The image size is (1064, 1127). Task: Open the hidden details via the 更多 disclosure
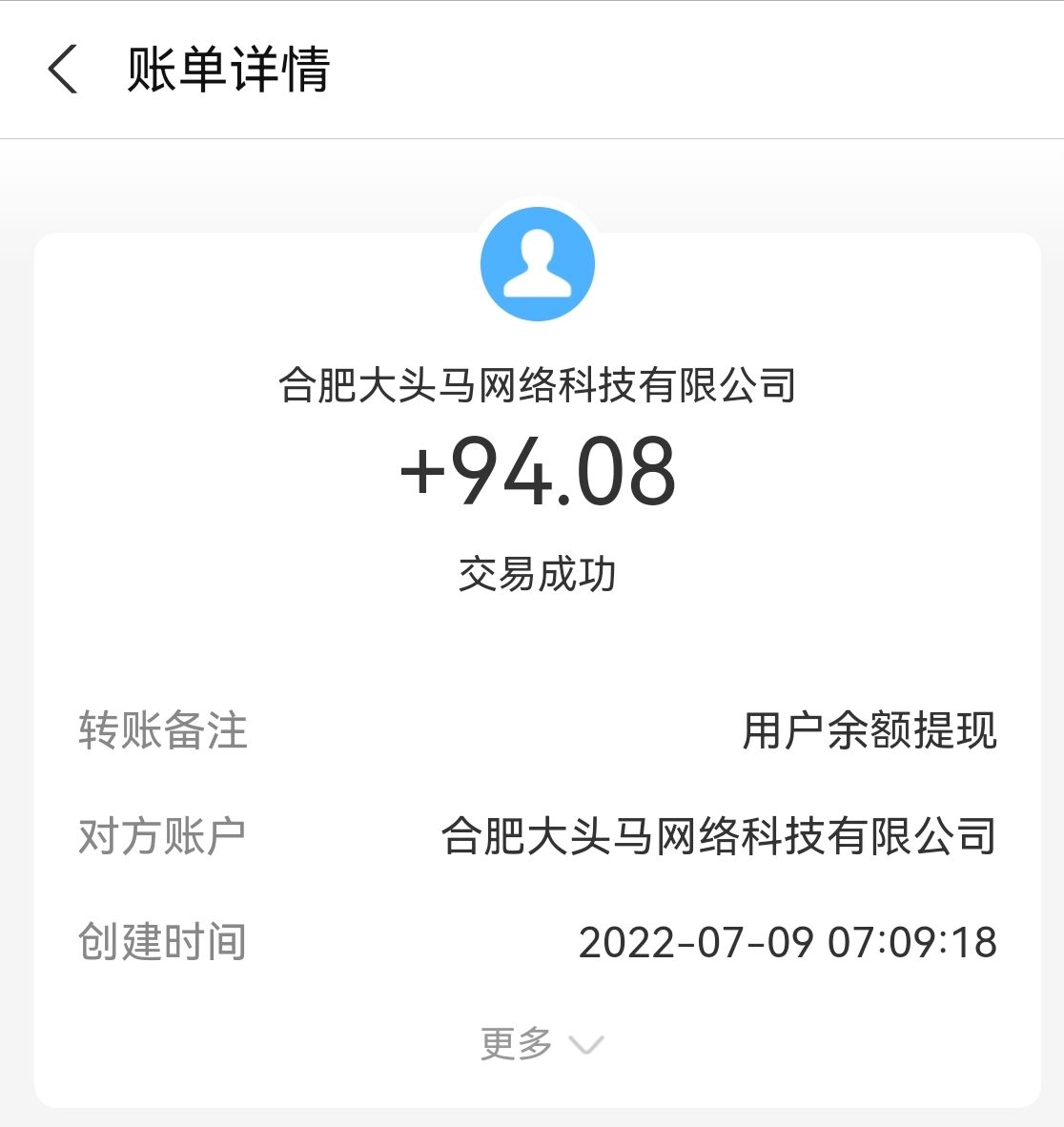[x=539, y=1043]
